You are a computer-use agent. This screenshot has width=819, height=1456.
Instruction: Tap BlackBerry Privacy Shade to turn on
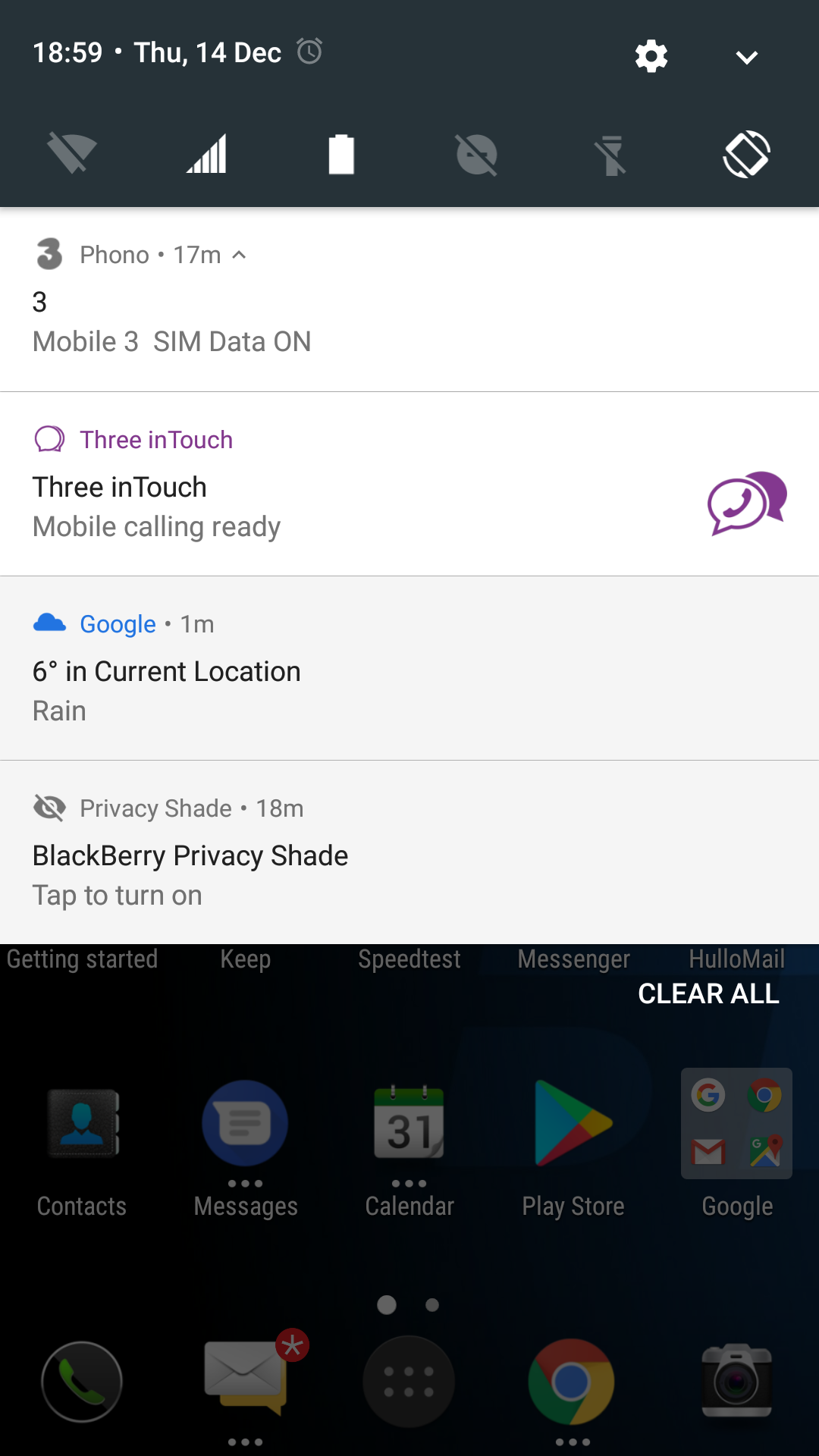pyautogui.click(x=409, y=852)
